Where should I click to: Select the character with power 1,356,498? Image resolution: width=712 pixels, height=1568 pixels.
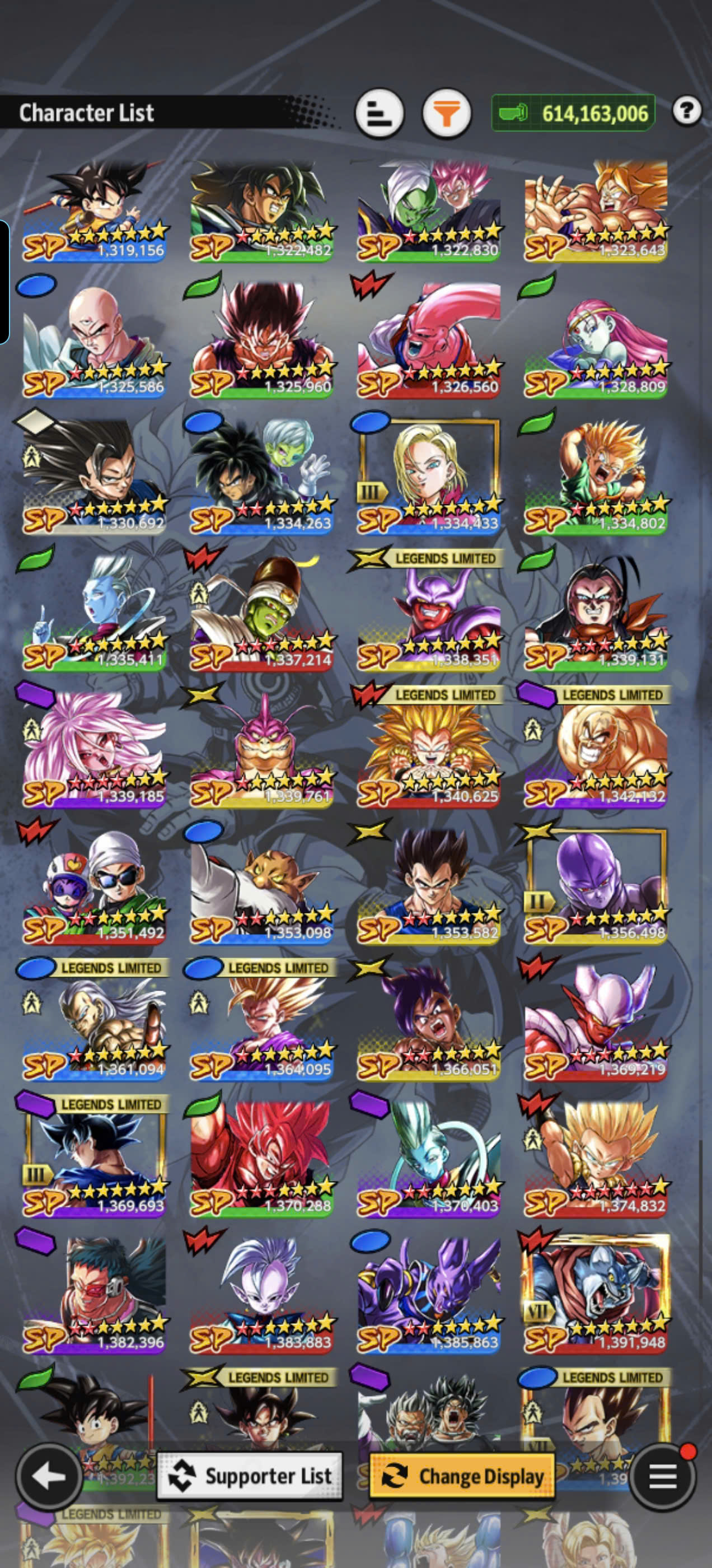[596, 886]
